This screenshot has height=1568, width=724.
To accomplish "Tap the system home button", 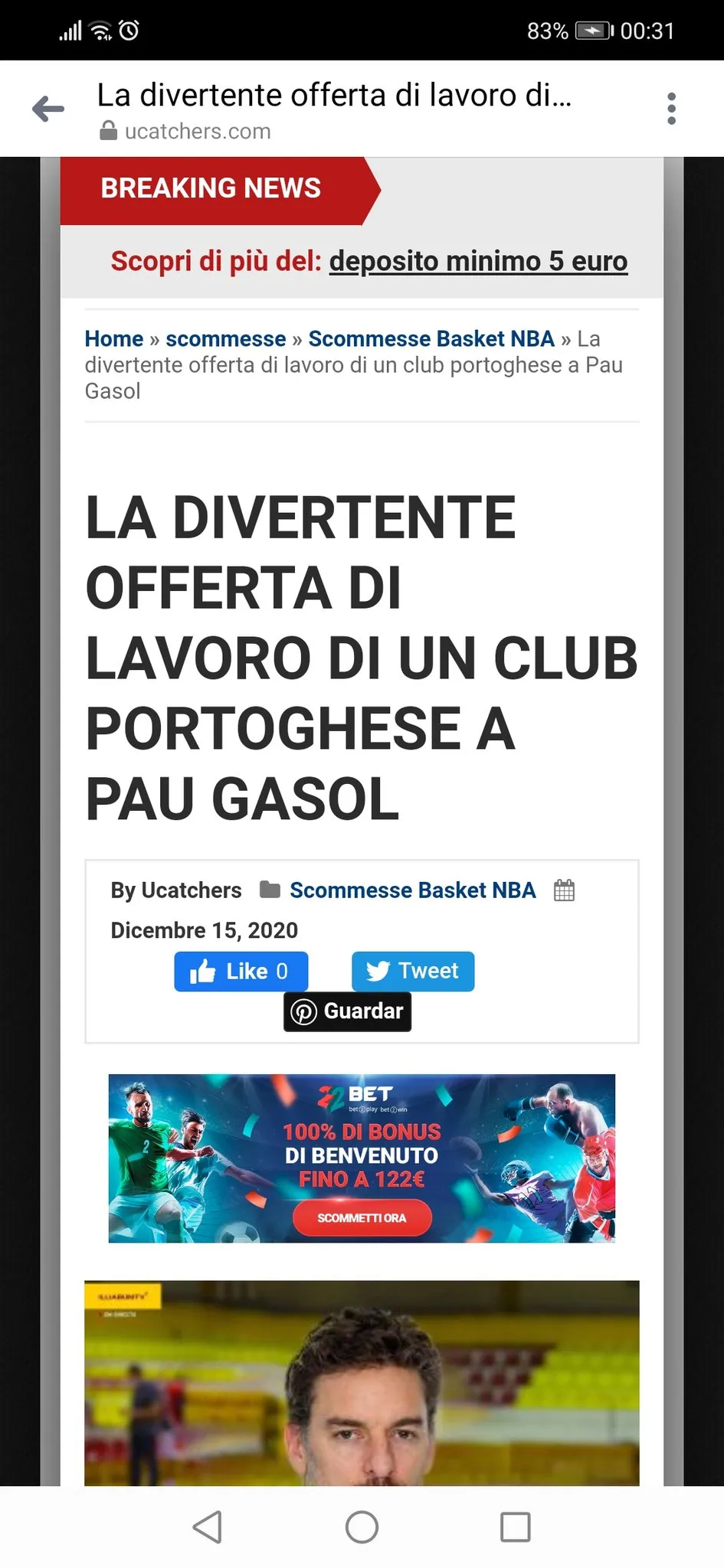I will point(362,1527).
